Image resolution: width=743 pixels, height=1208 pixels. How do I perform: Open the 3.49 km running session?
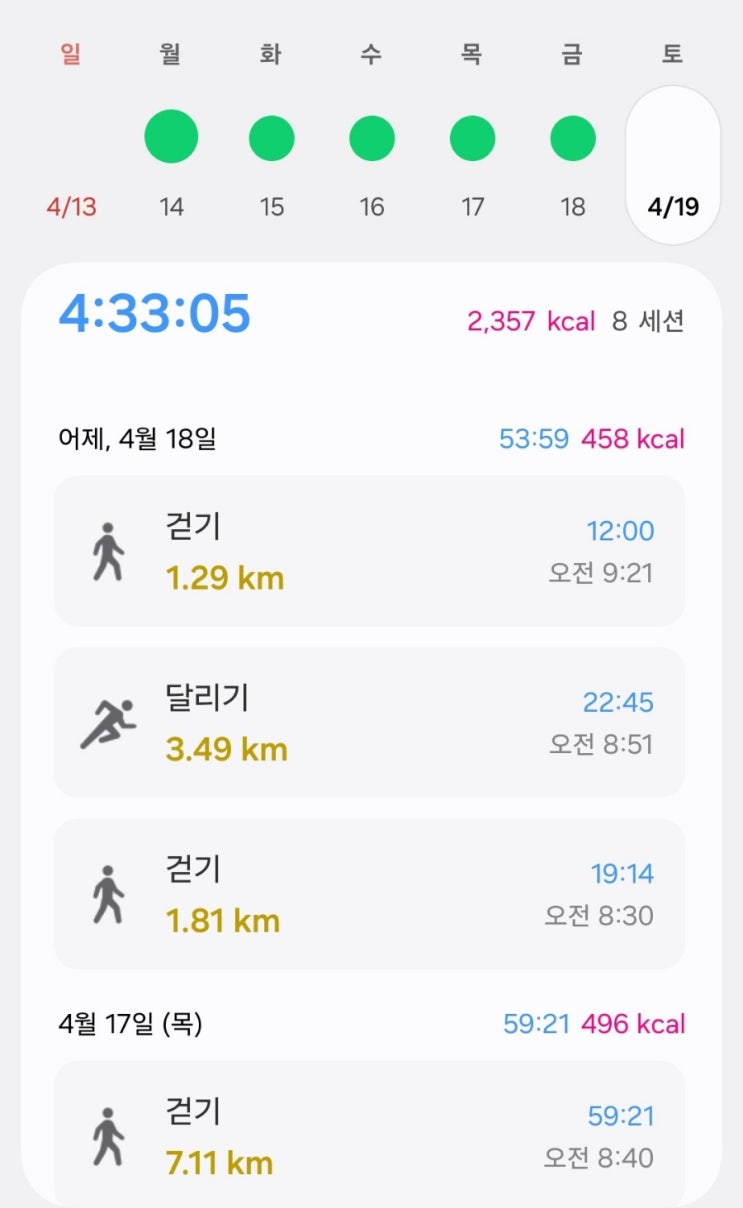click(369, 722)
